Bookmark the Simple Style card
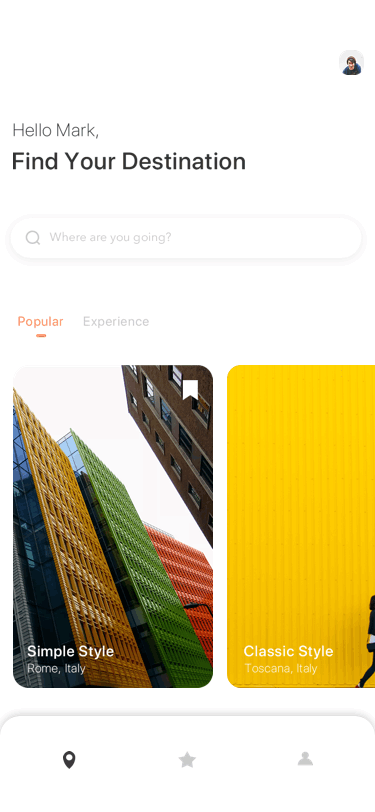 (x=190, y=389)
